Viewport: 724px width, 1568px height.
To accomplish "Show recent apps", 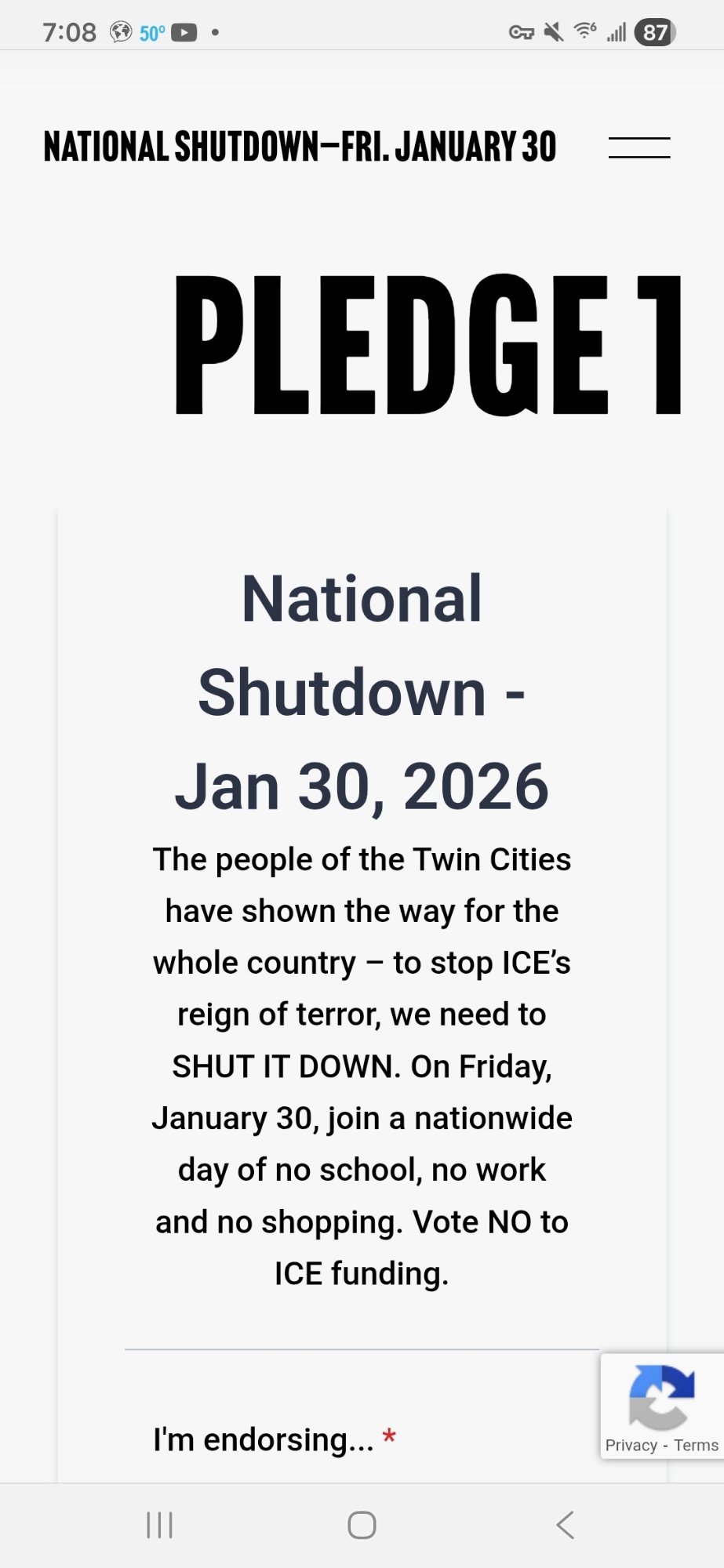I will tap(159, 1525).
